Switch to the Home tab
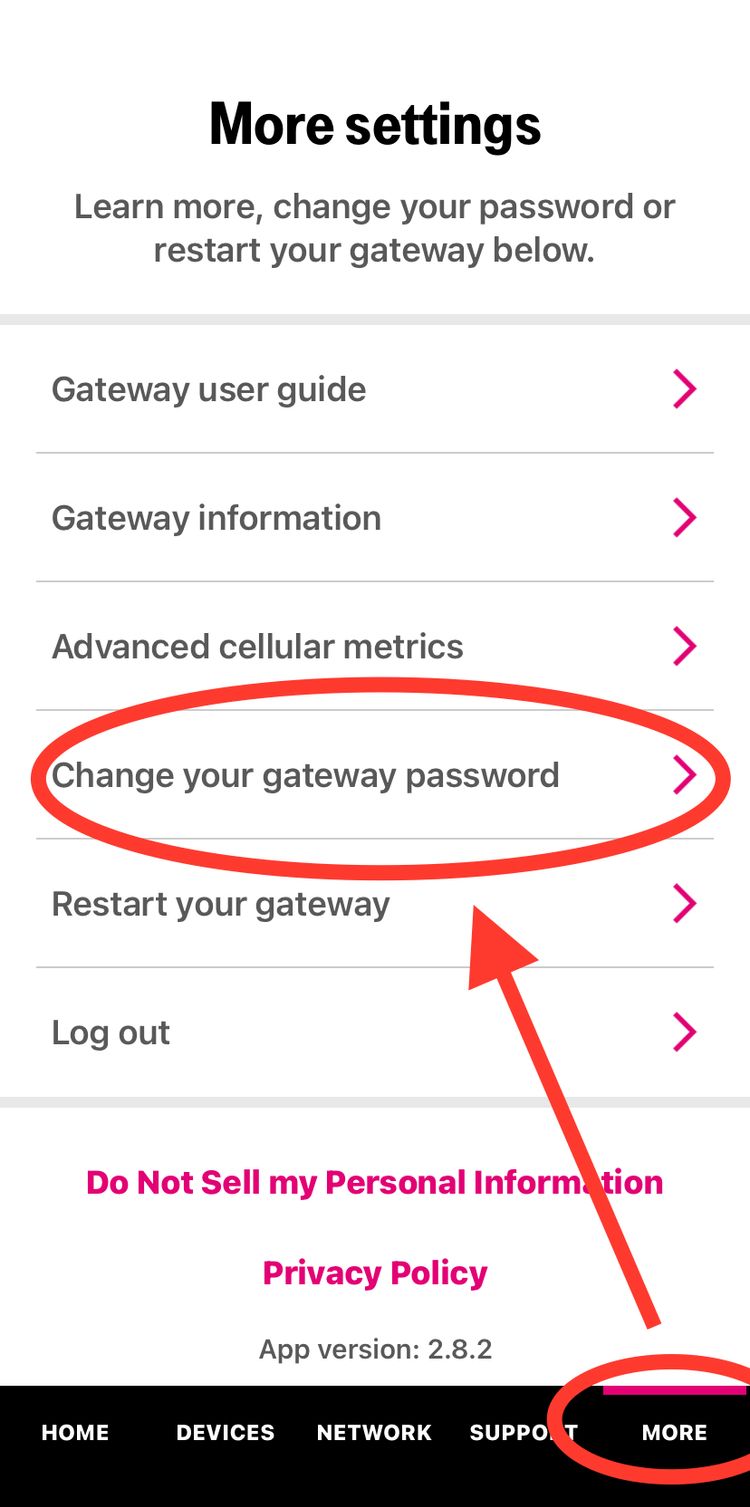Image resolution: width=750 pixels, height=1507 pixels. click(x=75, y=1433)
